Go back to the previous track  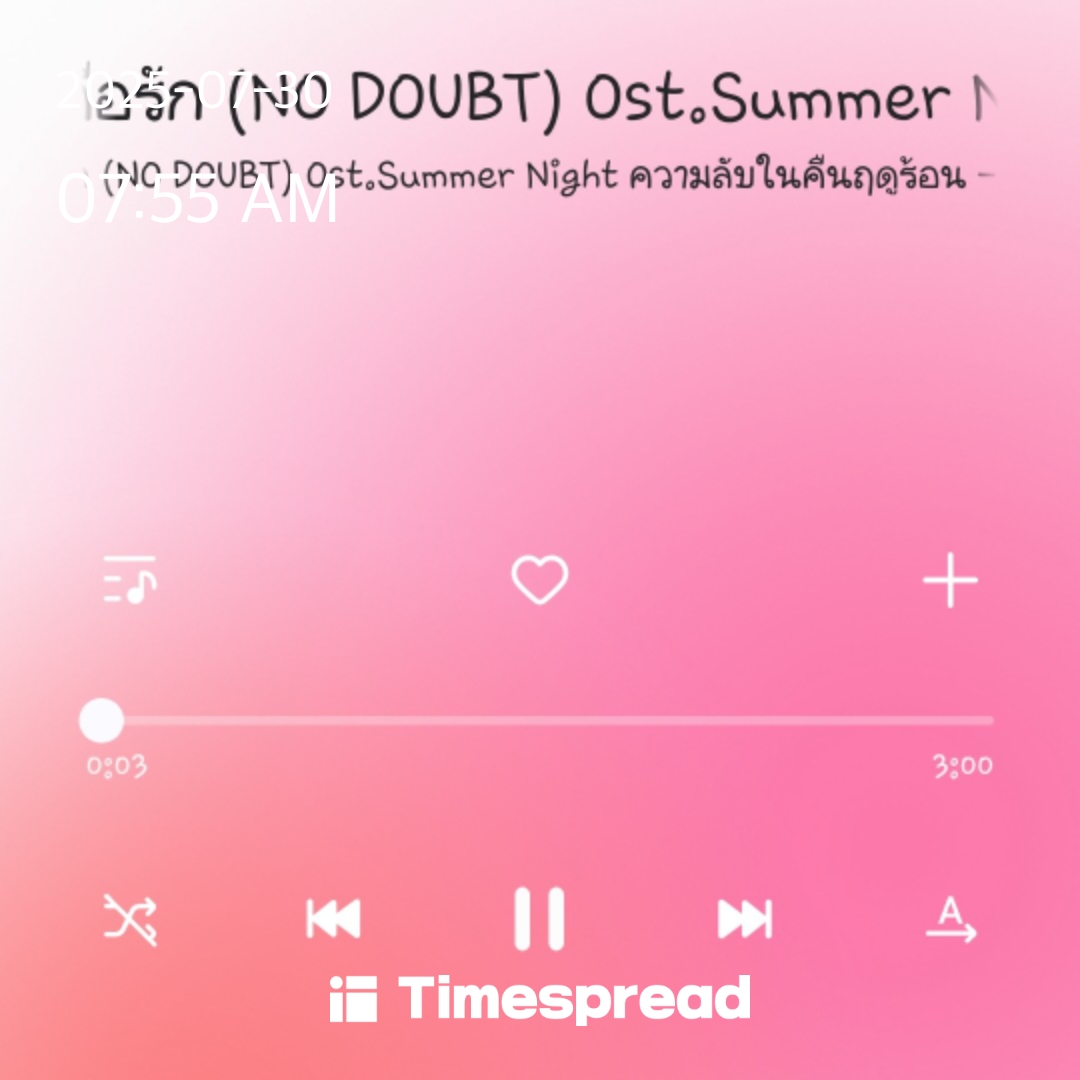coord(333,919)
